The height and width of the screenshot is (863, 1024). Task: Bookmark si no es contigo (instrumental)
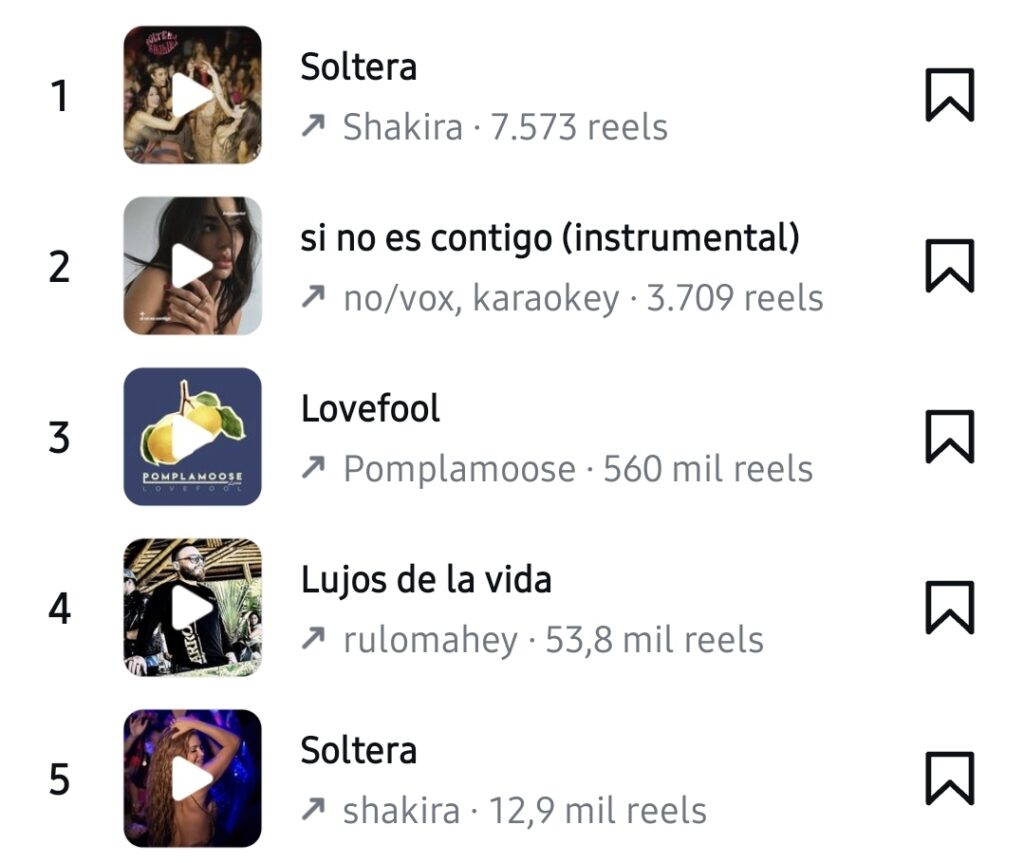(x=949, y=266)
